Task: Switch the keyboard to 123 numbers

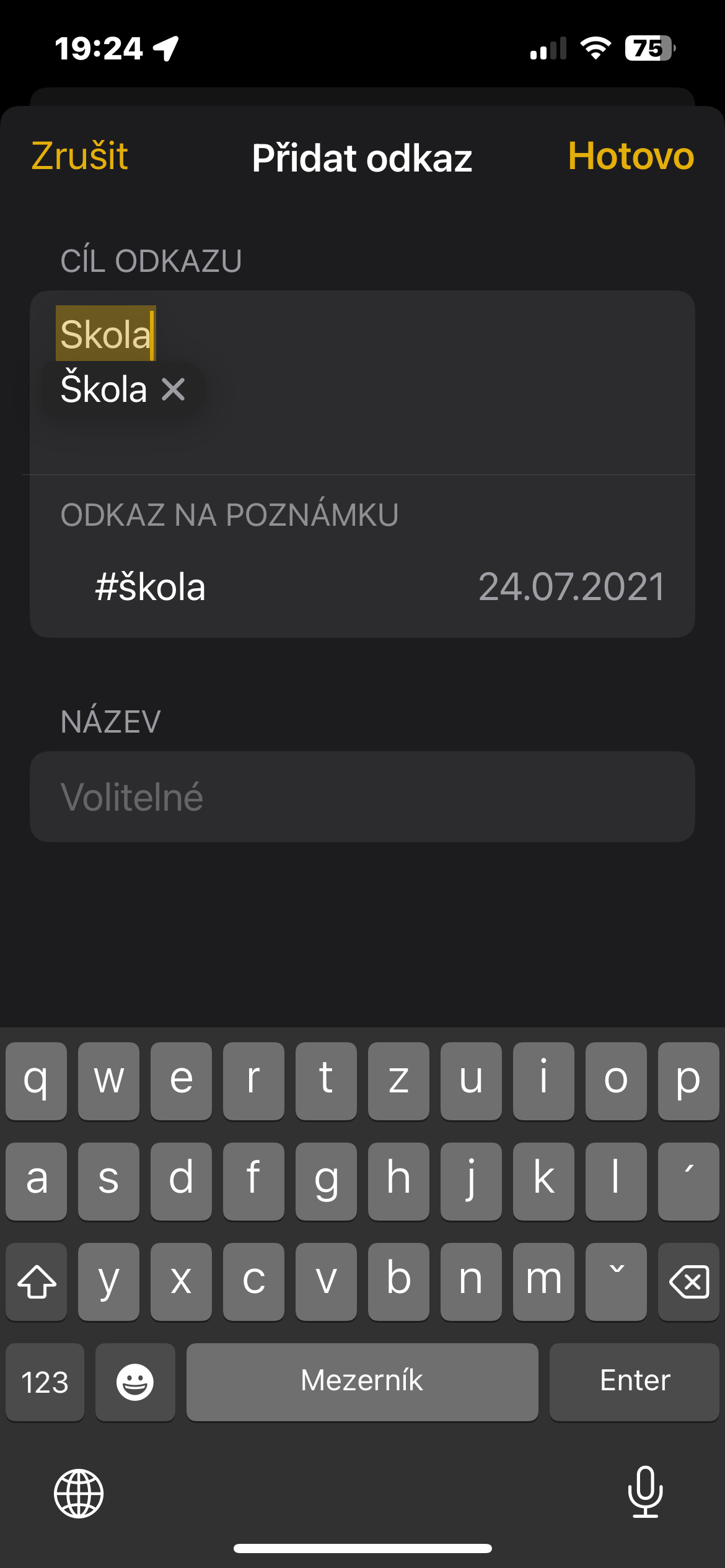Action: [45, 1381]
